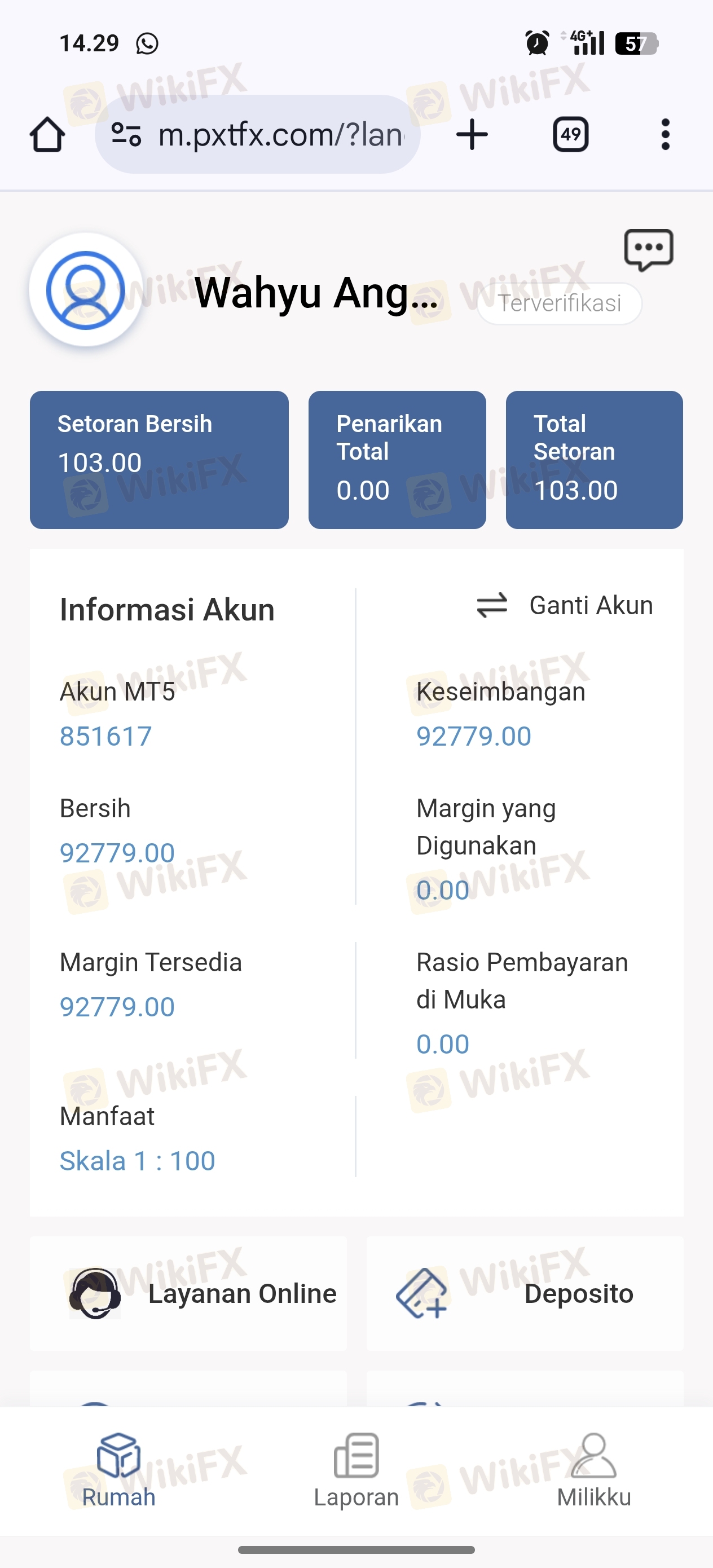Open the browser home button
713x1568 pixels.
(x=47, y=135)
